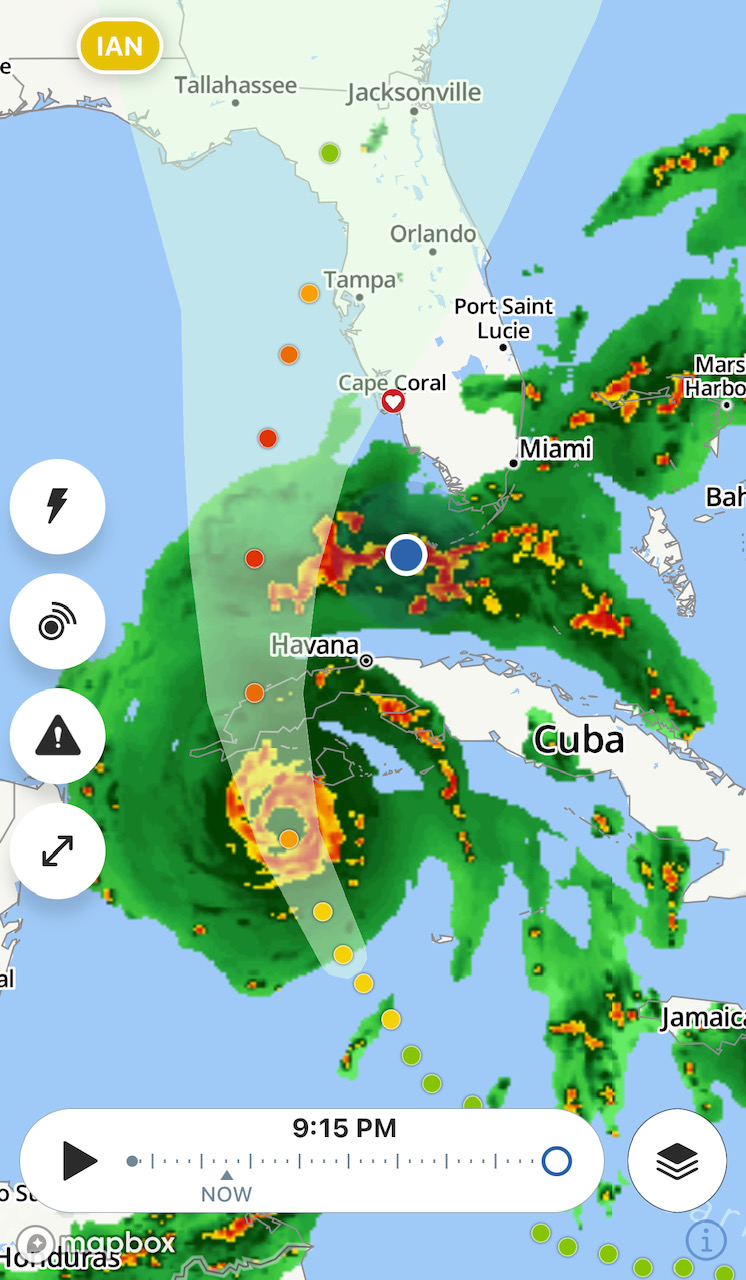Open the map info button

[706, 1240]
